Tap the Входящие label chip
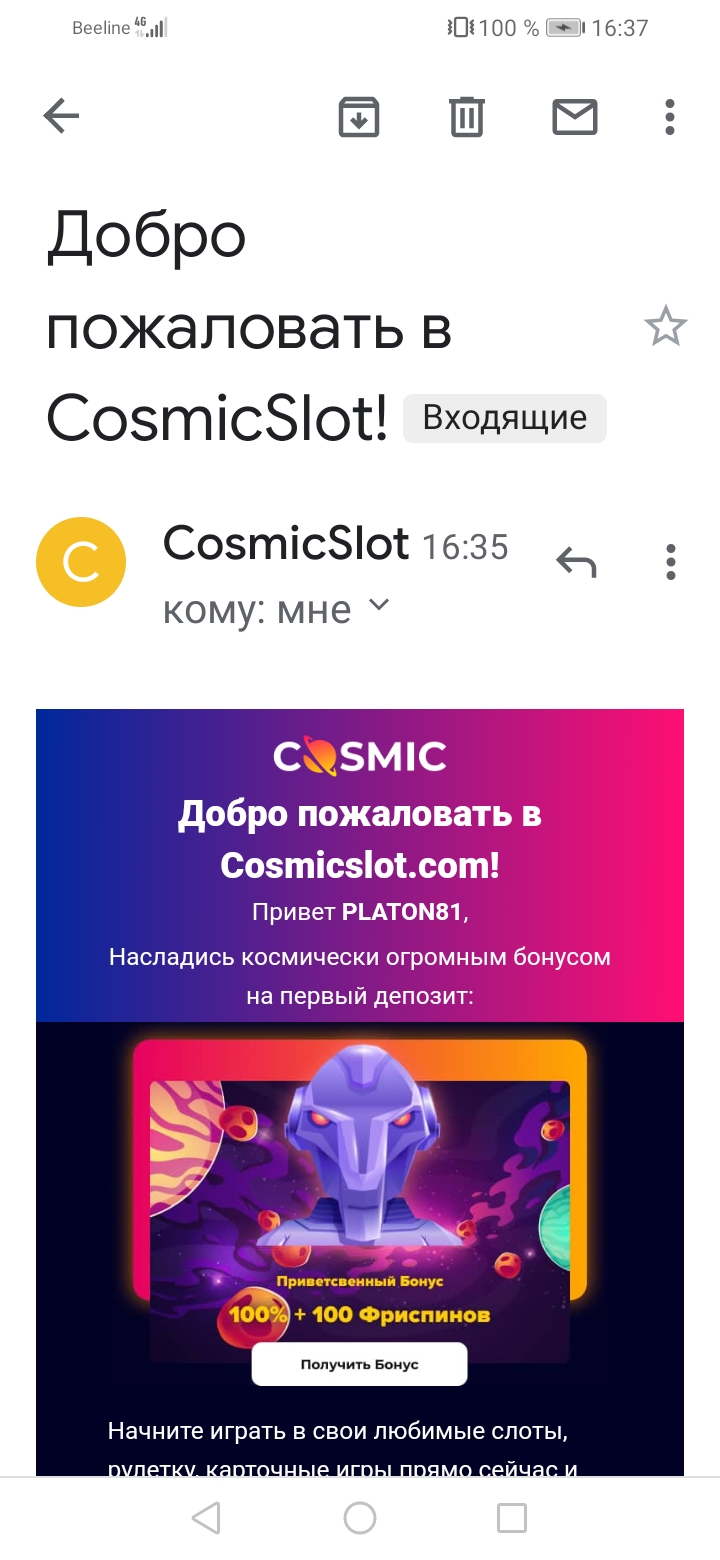 [504, 418]
